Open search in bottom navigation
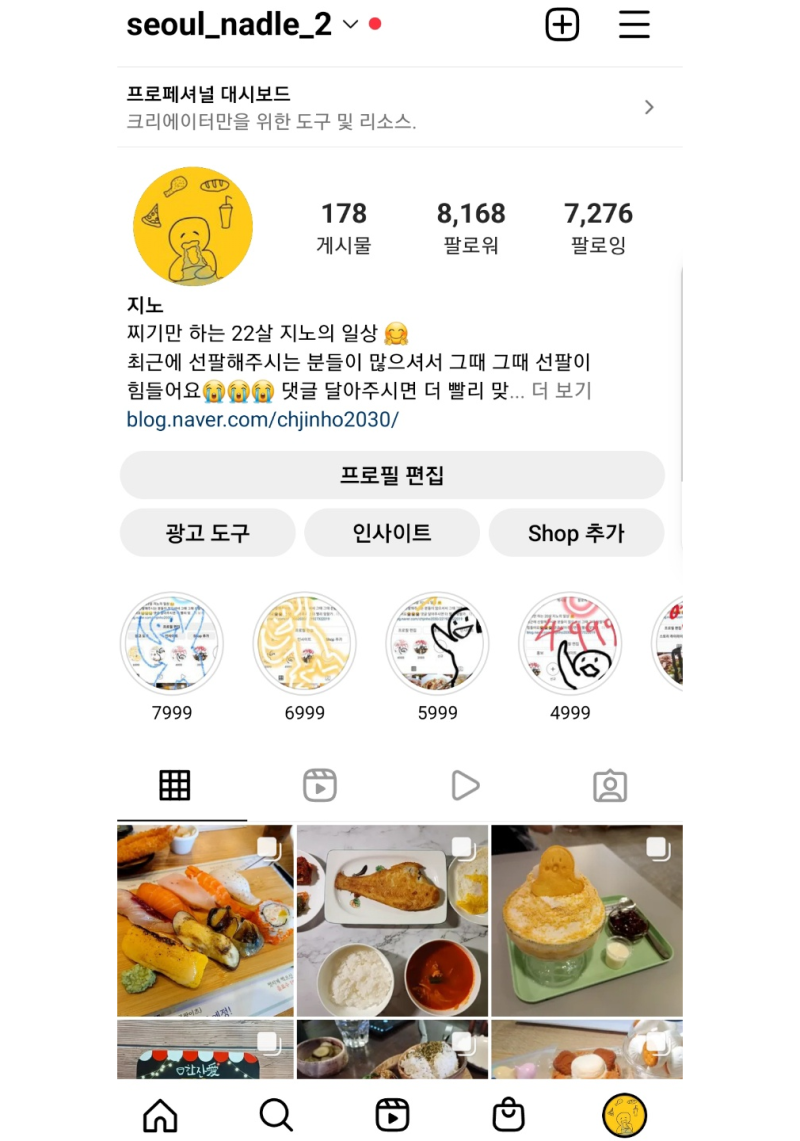 [x=275, y=1114]
